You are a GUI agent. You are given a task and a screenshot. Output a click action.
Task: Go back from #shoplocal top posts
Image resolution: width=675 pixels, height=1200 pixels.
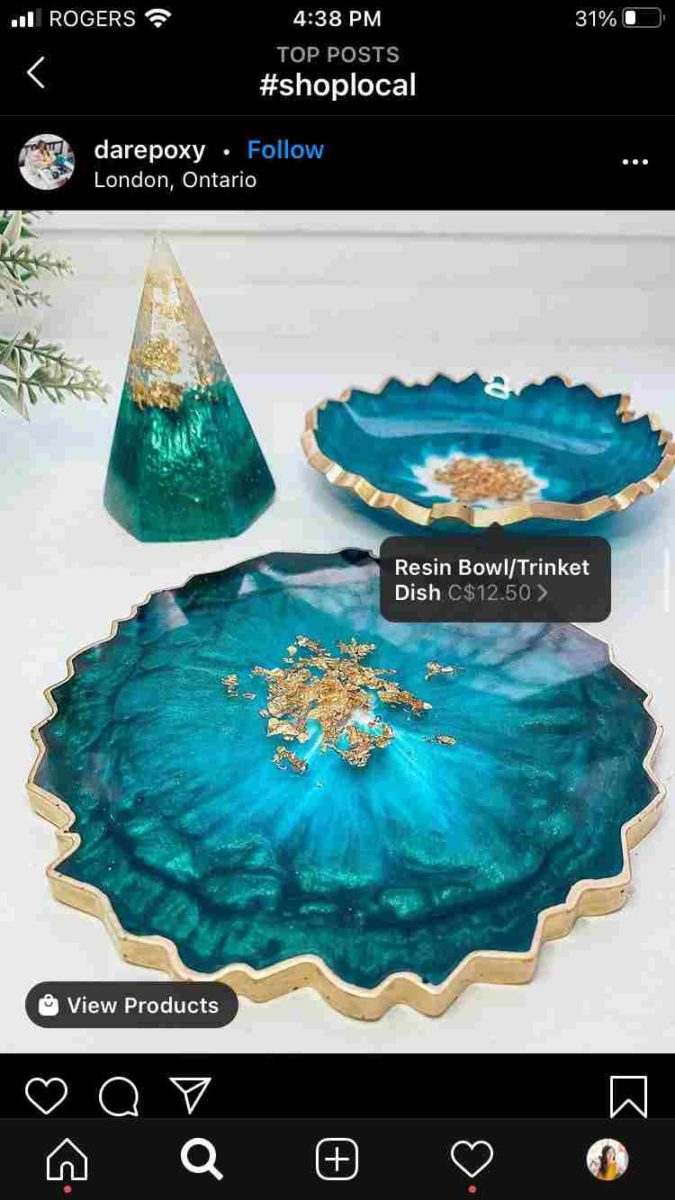pos(36,72)
